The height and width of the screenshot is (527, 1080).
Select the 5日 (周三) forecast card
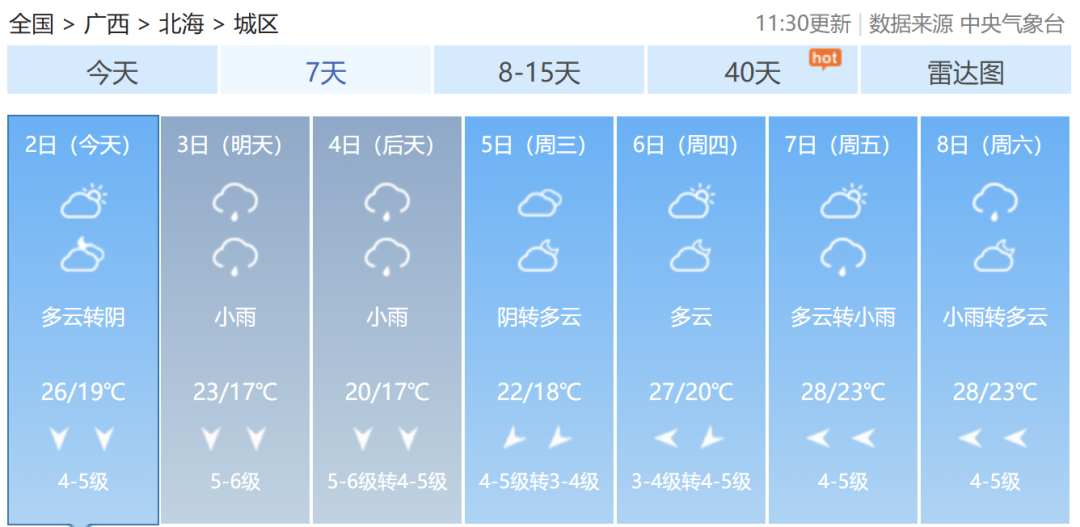click(539, 320)
